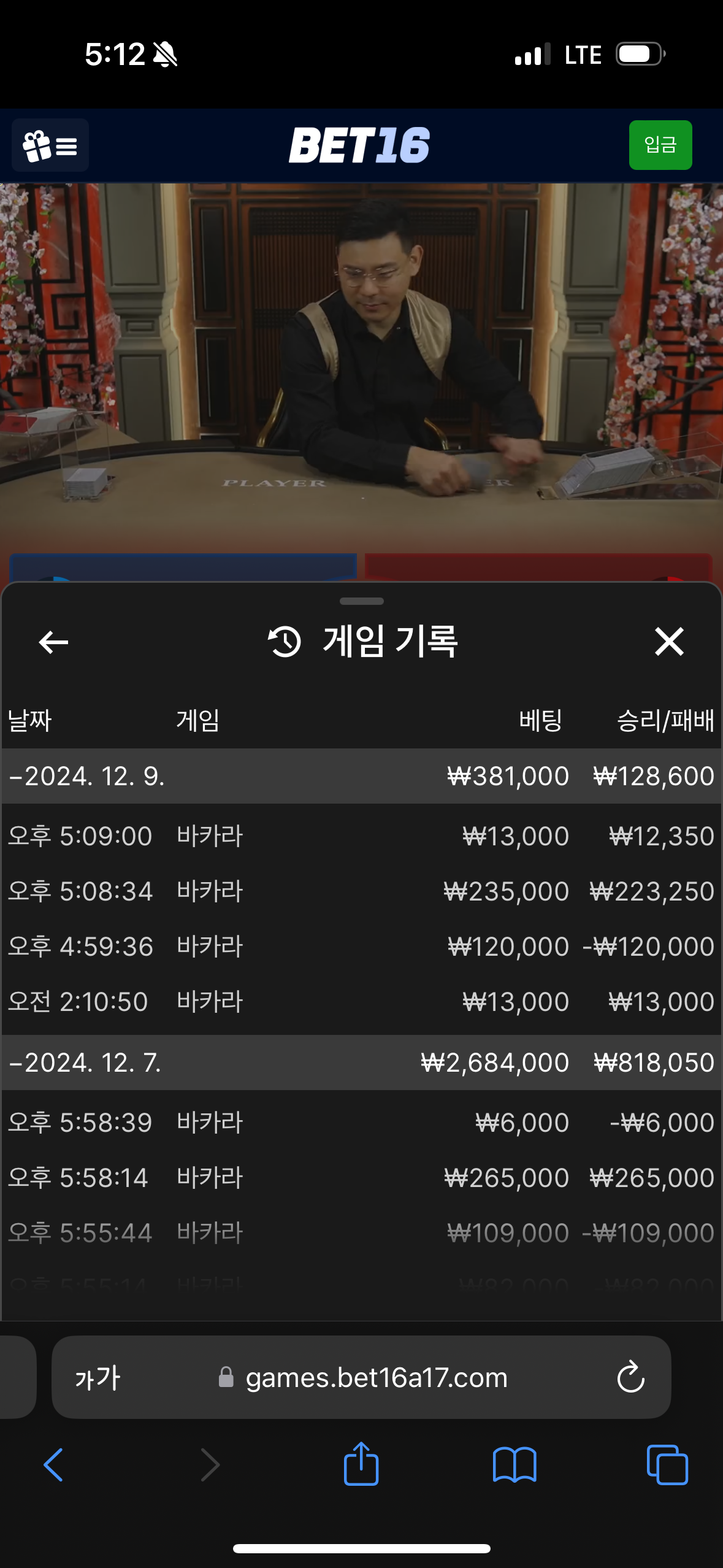
Task: Close the 게임 기록 panel
Action: (x=668, y=642)
